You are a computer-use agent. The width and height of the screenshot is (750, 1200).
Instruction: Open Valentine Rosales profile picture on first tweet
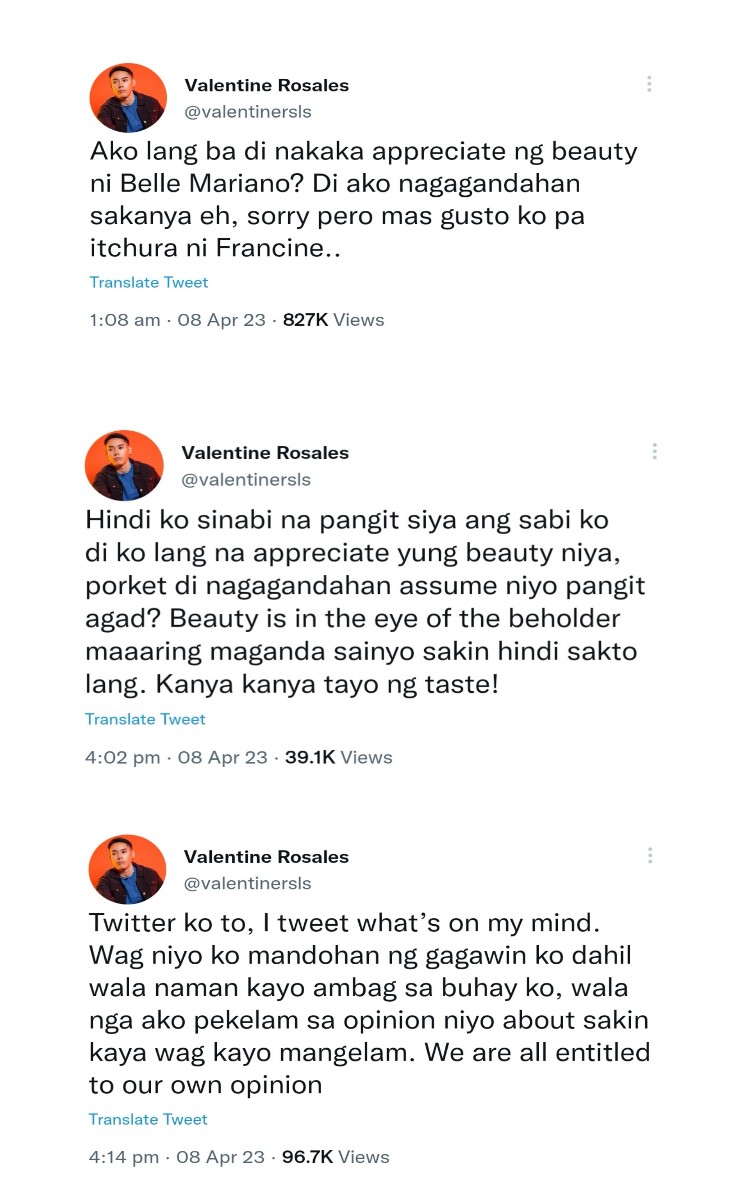point(128,97)
